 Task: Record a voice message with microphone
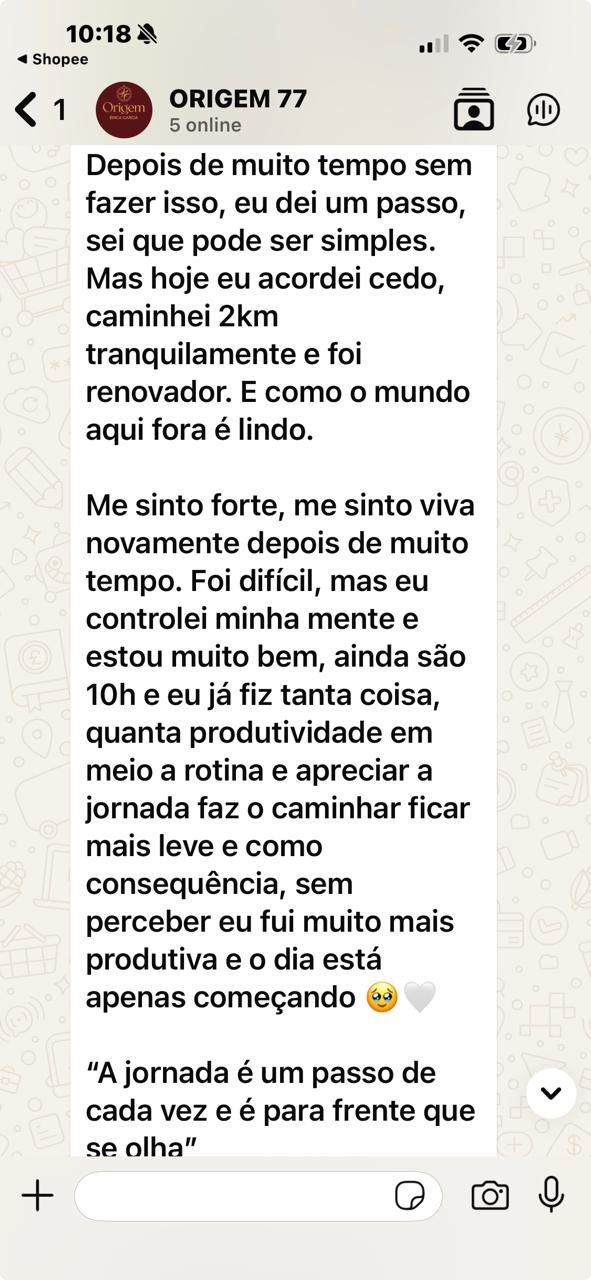coord(551,1195)
